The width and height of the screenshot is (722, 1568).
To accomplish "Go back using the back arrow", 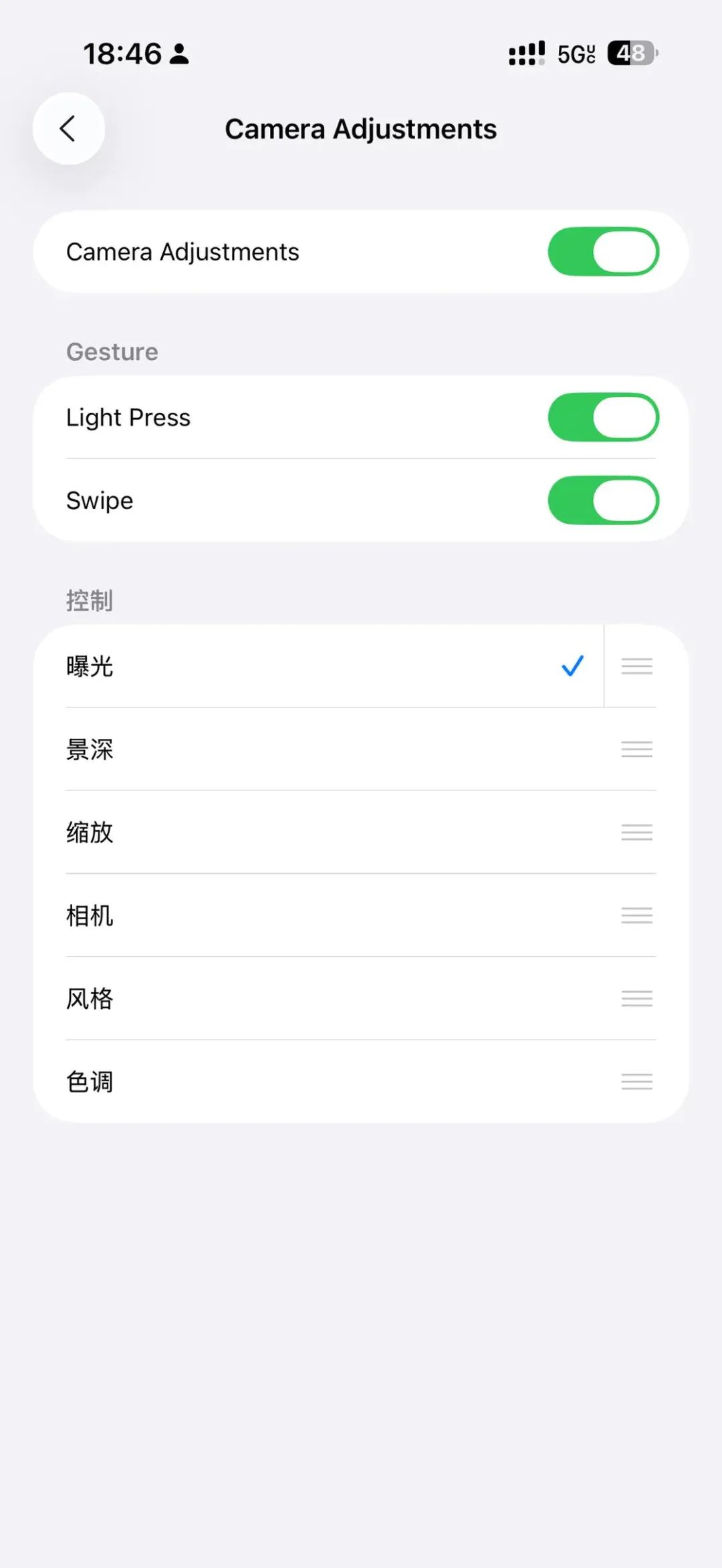I will coord(69,128).
